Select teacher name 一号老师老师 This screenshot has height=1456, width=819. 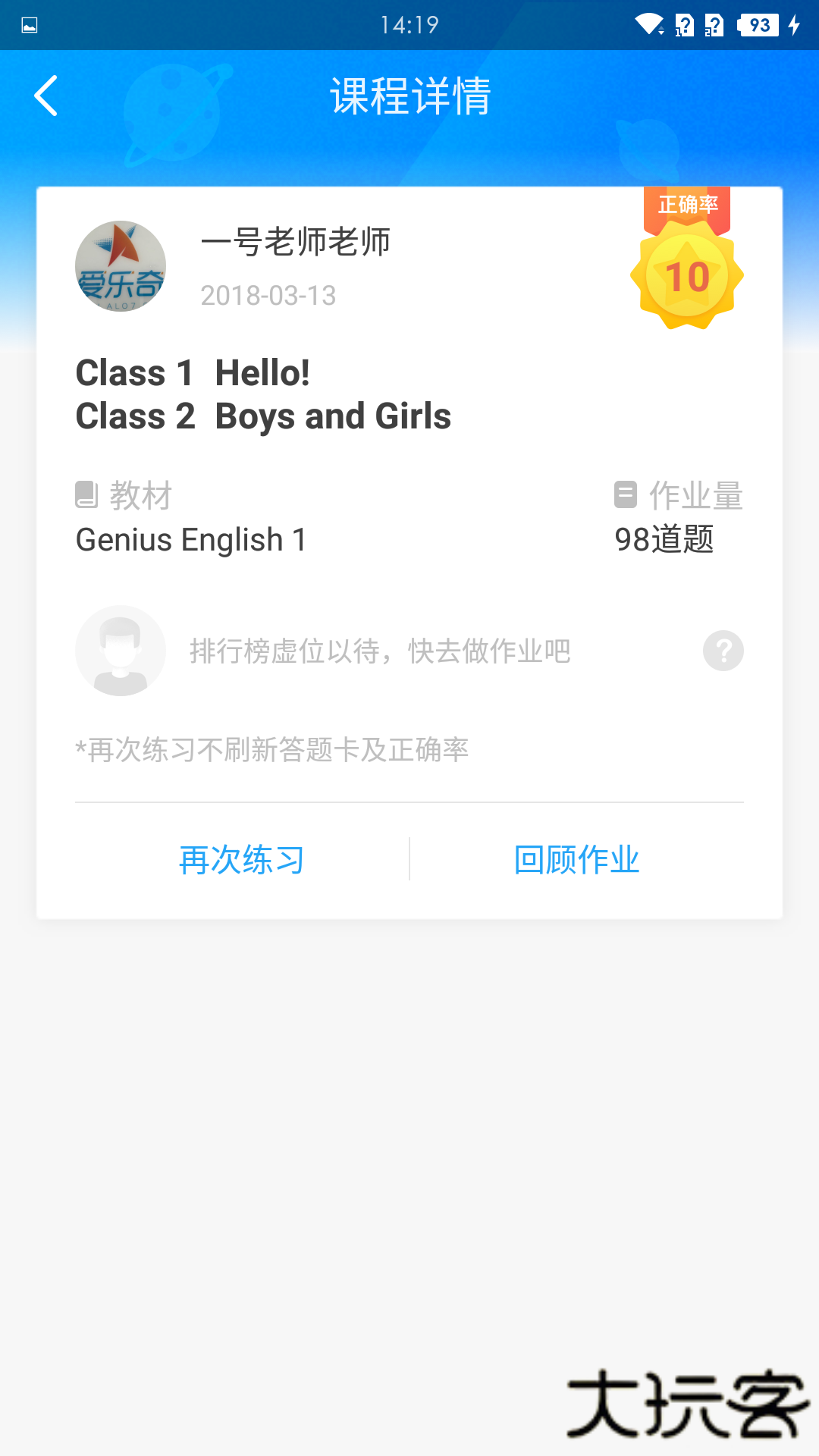coord(296,243)
